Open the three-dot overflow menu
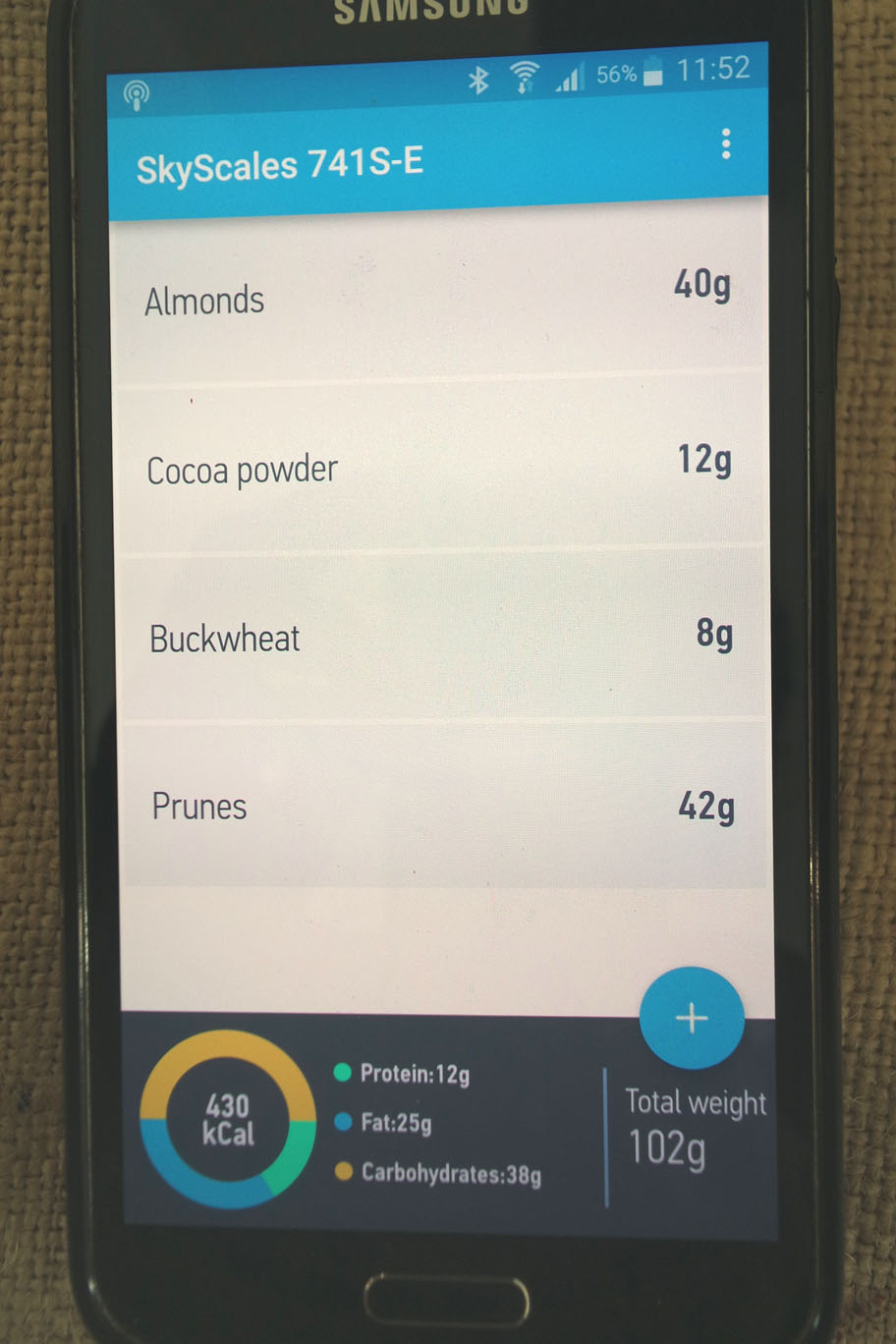Screen dimensions: 896x1344 (x=726, y=144)
